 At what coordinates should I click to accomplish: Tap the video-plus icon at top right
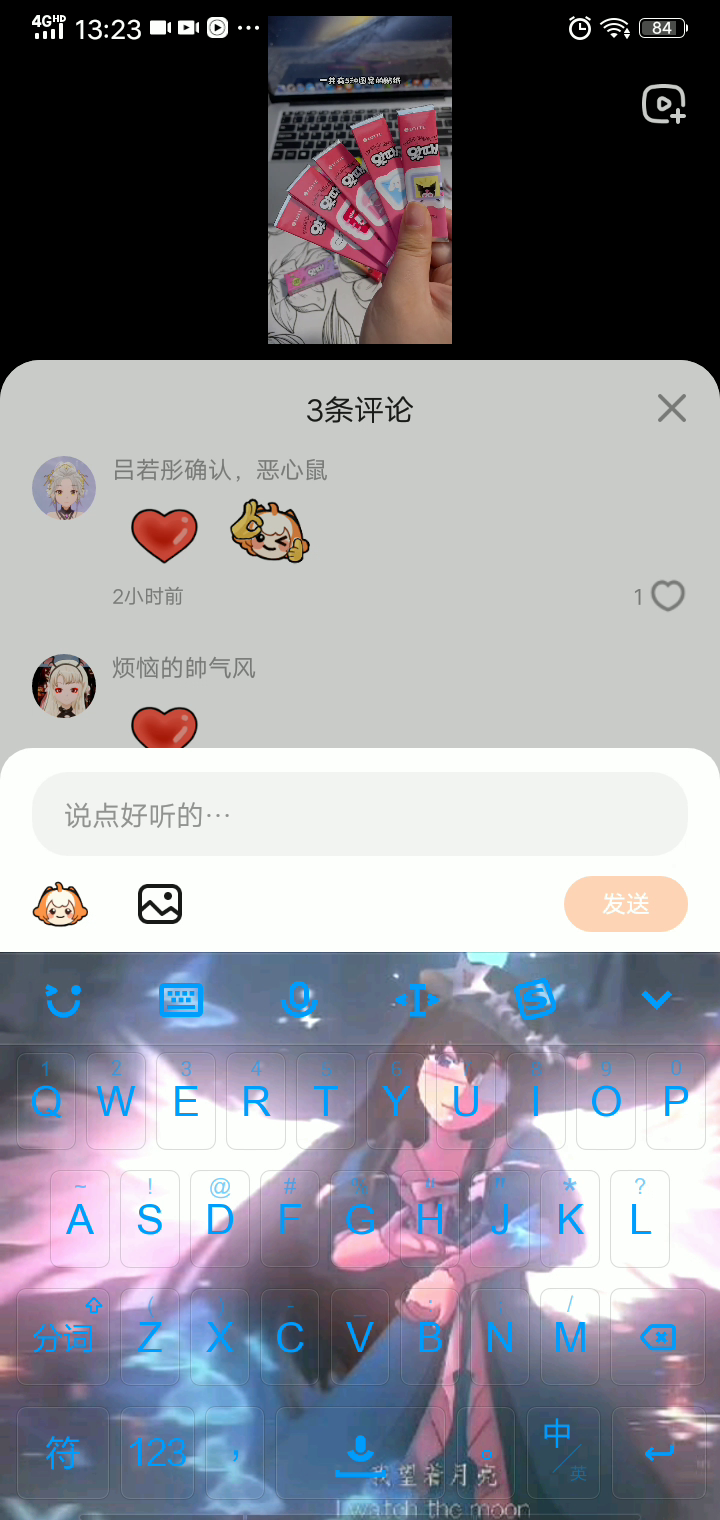[x=664, y=104]
